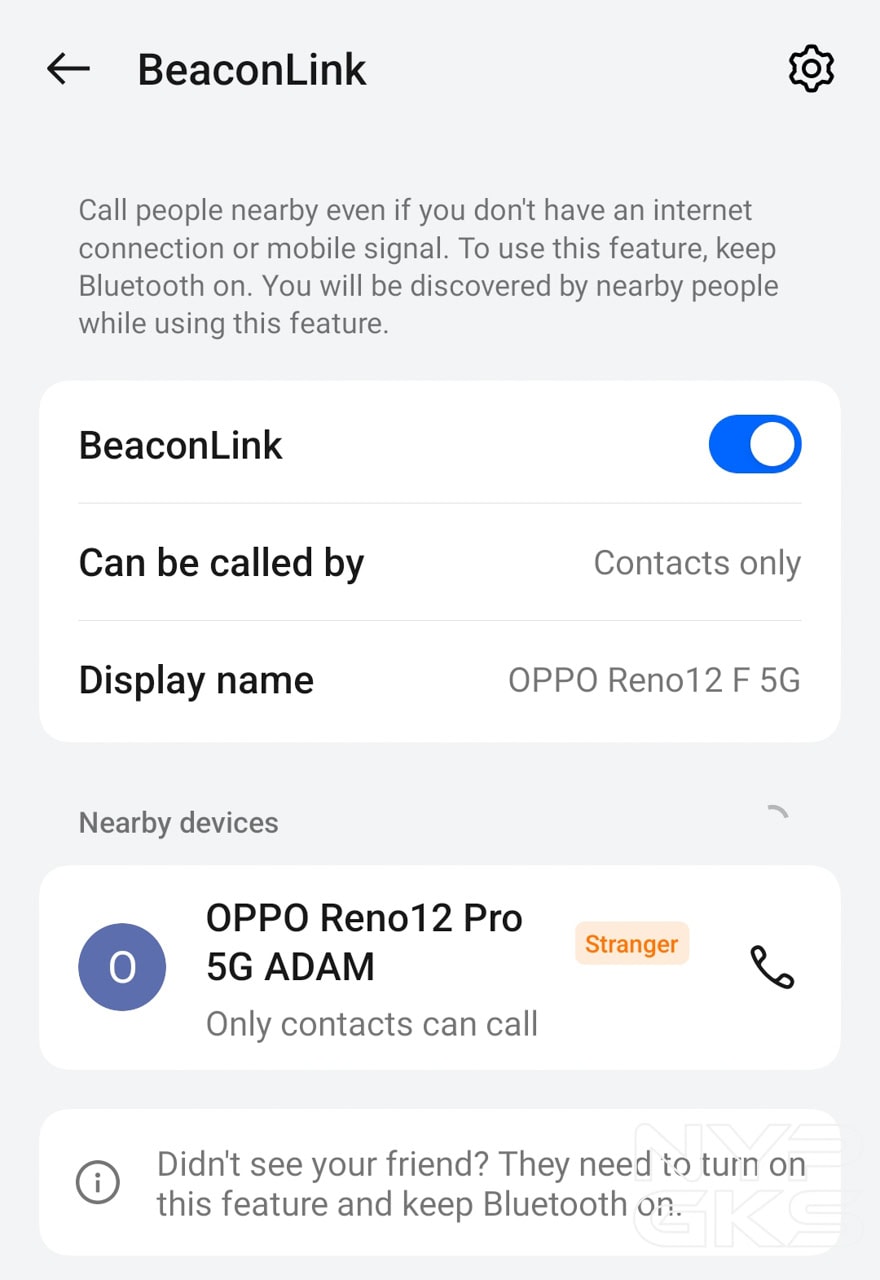Tap the OPPO Reno12 F 5G name value
The height and width of the screenshot is (1280, 880).
coord(653,679)
